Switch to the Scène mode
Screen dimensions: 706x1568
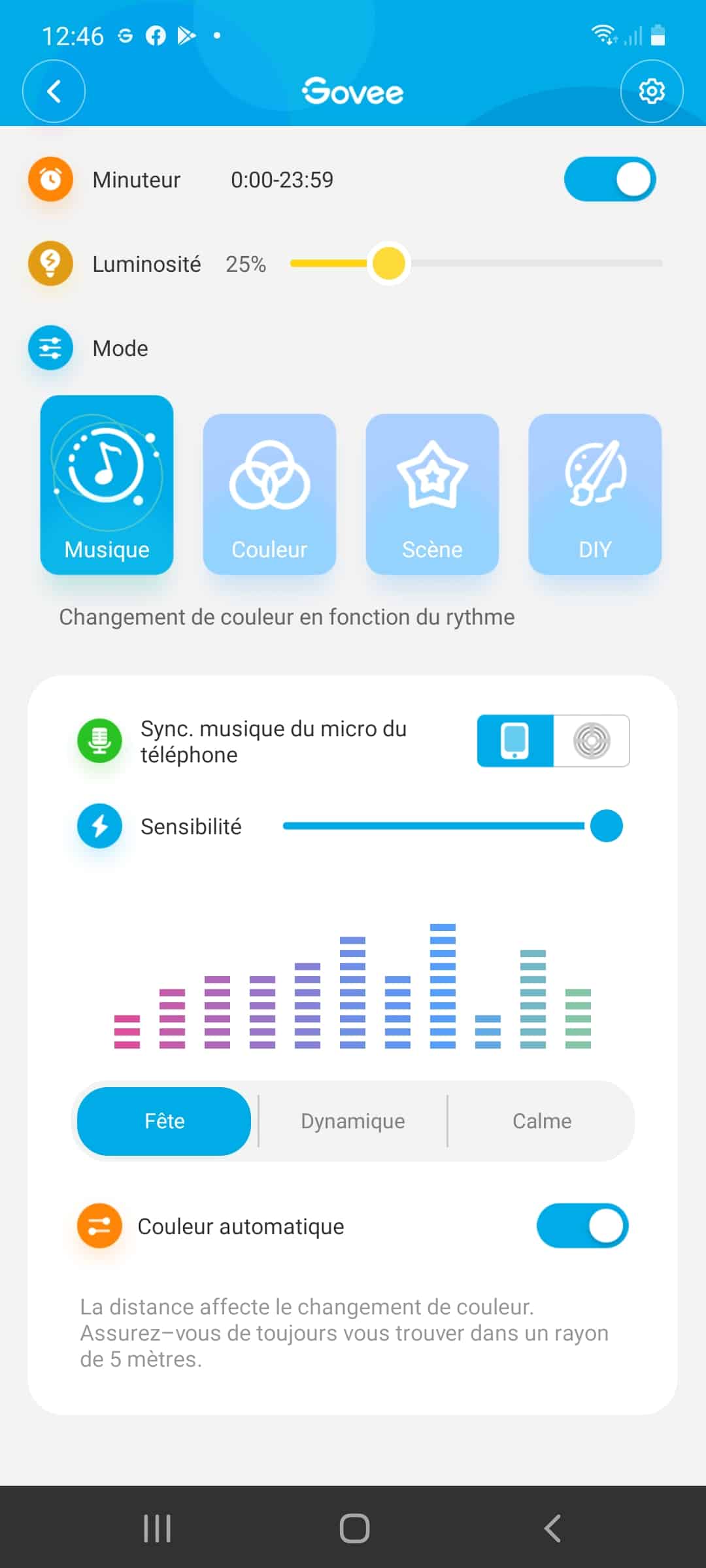pyautogui.click(x=432, y=494)
